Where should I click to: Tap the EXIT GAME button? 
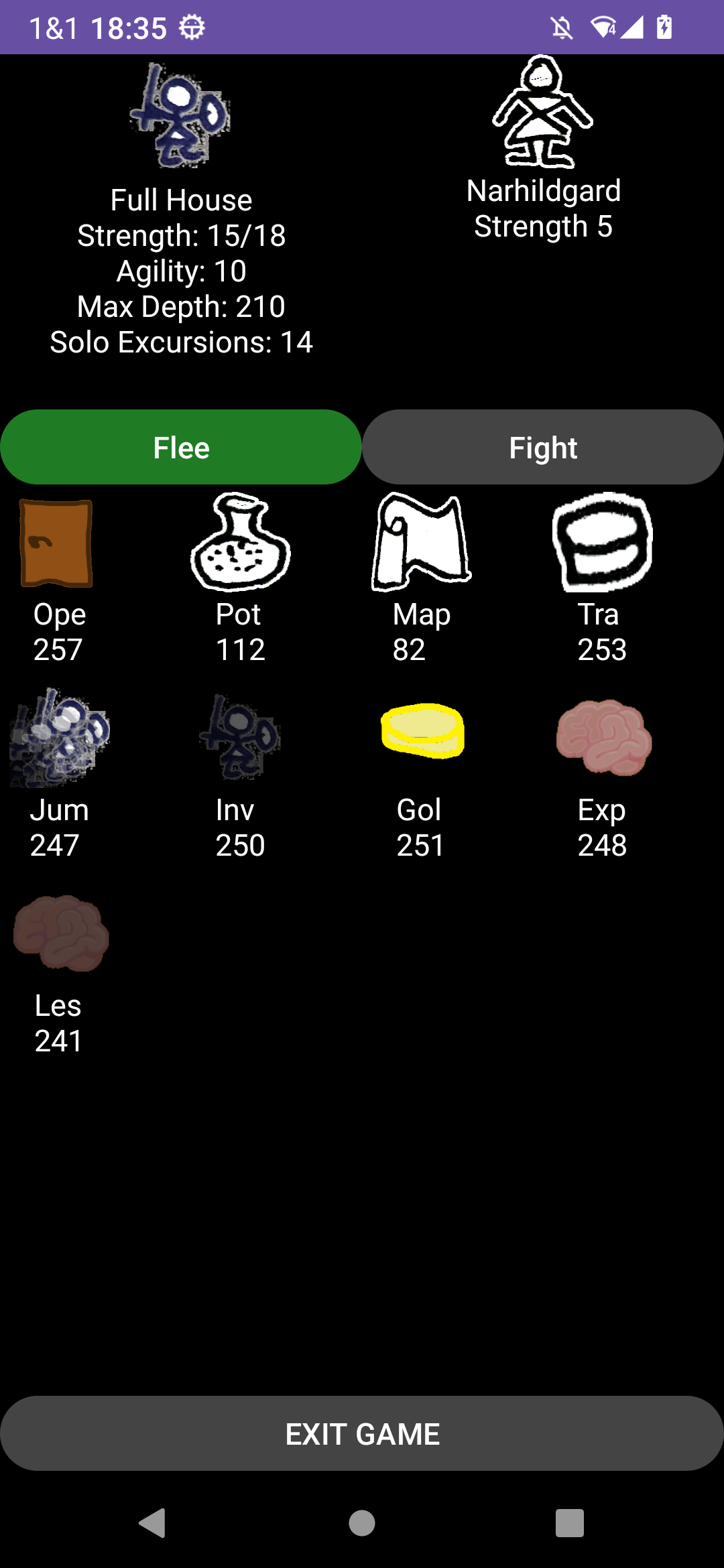(362, 1433)
